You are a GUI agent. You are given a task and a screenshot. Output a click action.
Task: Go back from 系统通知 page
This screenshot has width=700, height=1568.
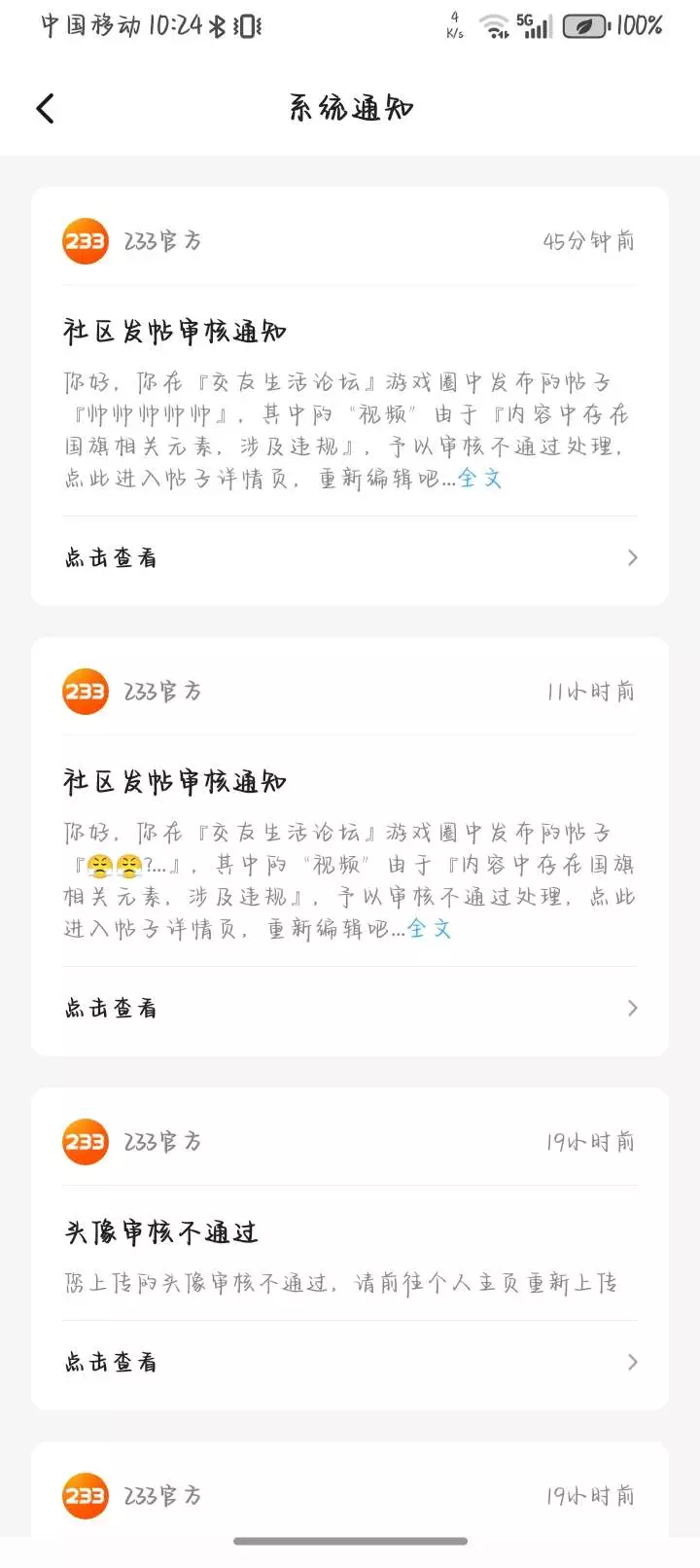pos(46,108)
